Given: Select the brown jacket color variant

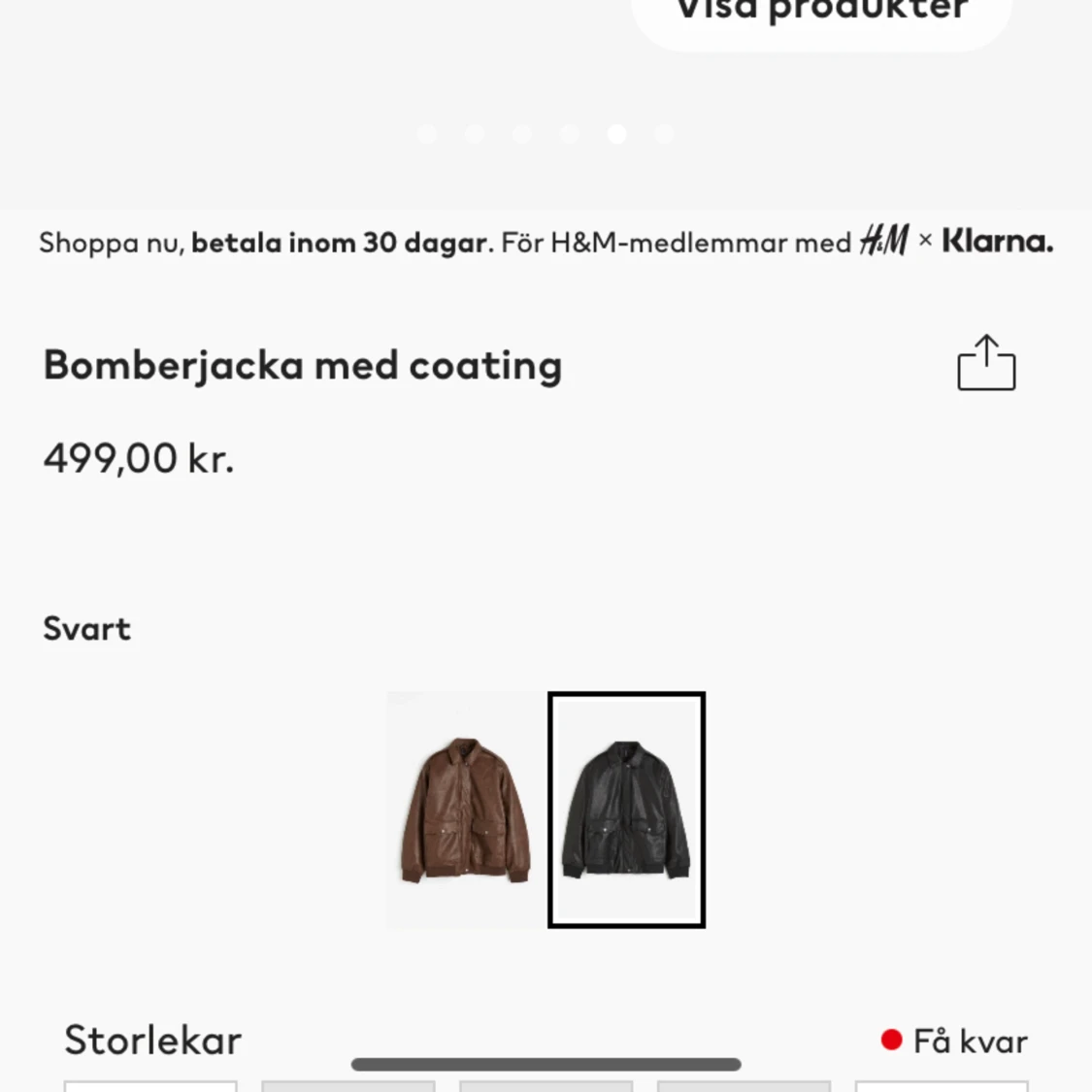Looking at the screenshot, I should pyautogui.click(x=466, y=810).
